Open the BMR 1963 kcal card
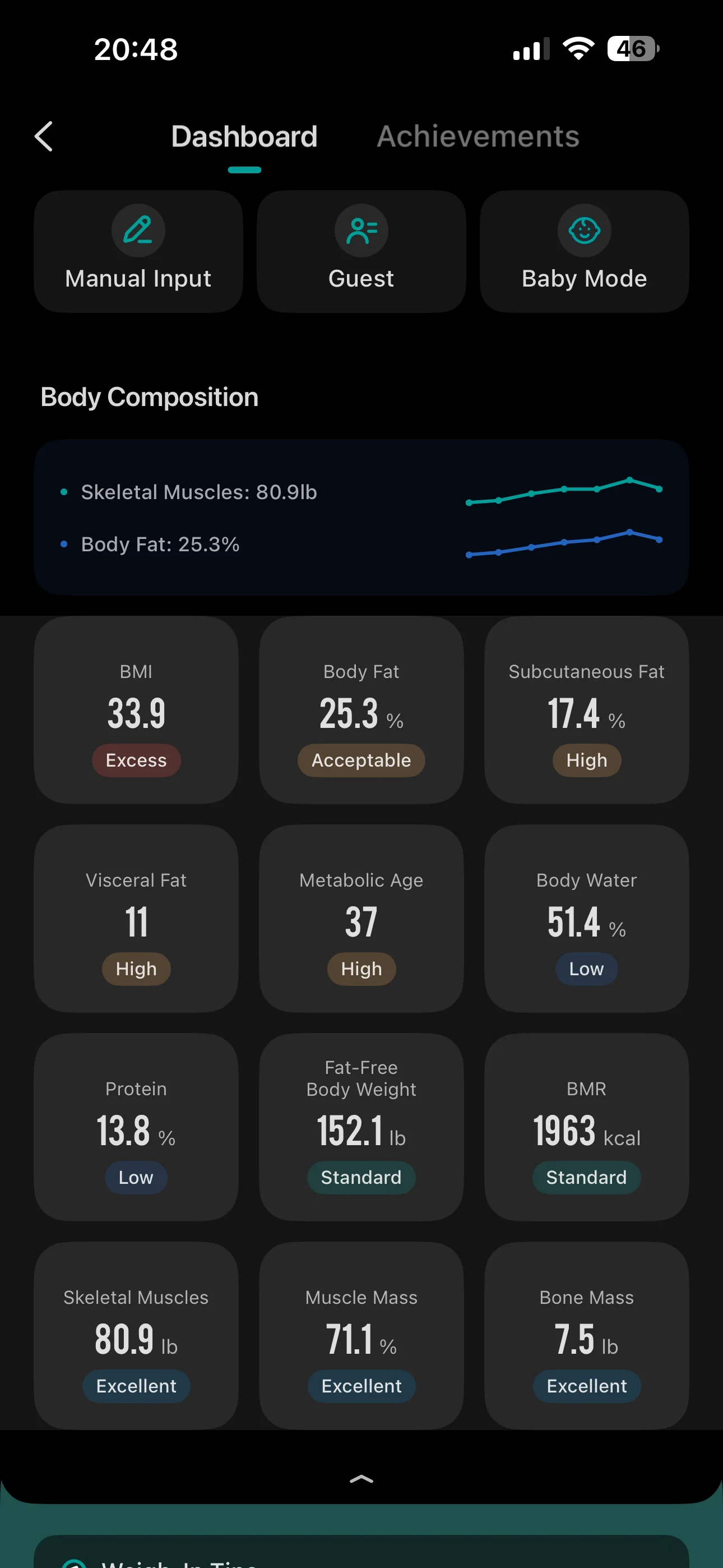Image resolution: width=723 pixels, height=1568 pixels. 587,1127
